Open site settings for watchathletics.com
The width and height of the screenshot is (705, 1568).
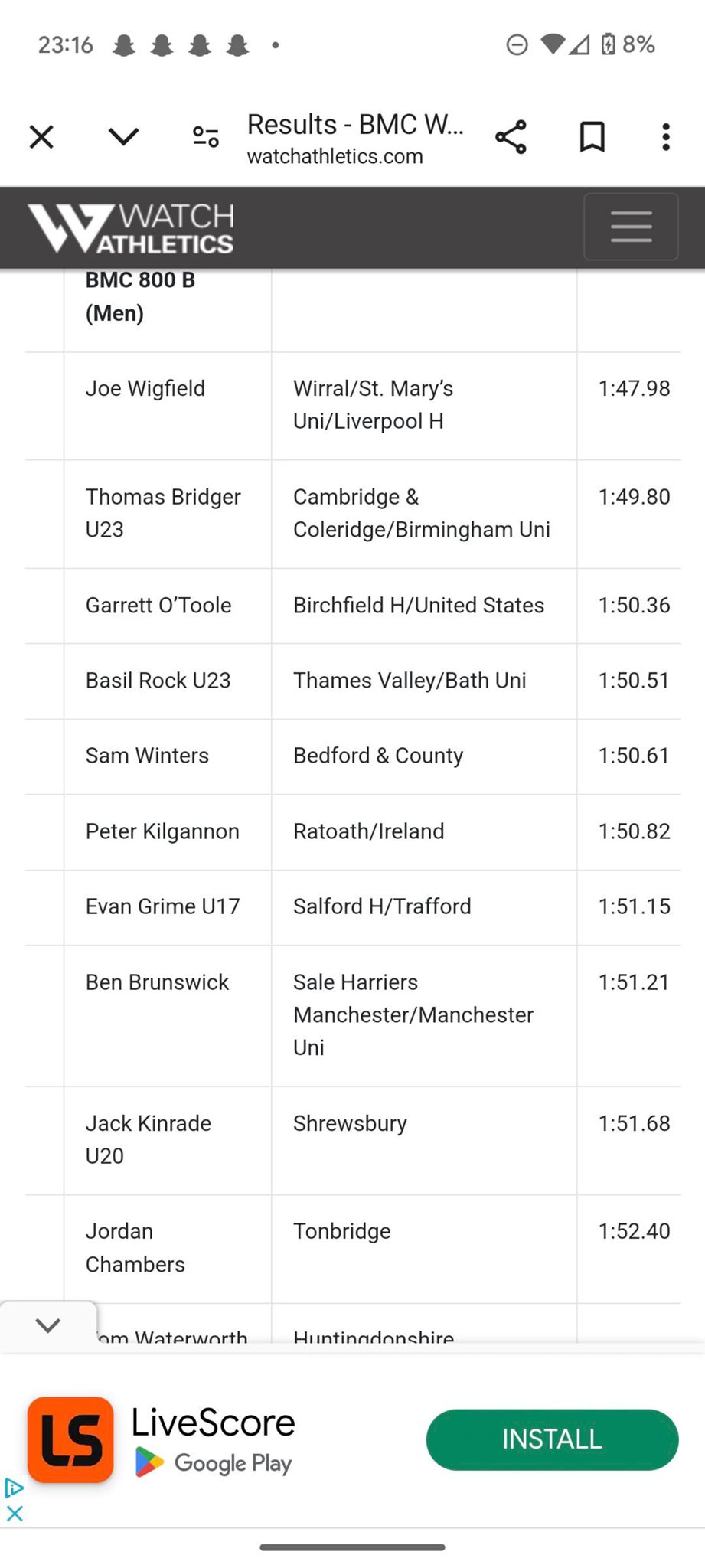point(205,138)
